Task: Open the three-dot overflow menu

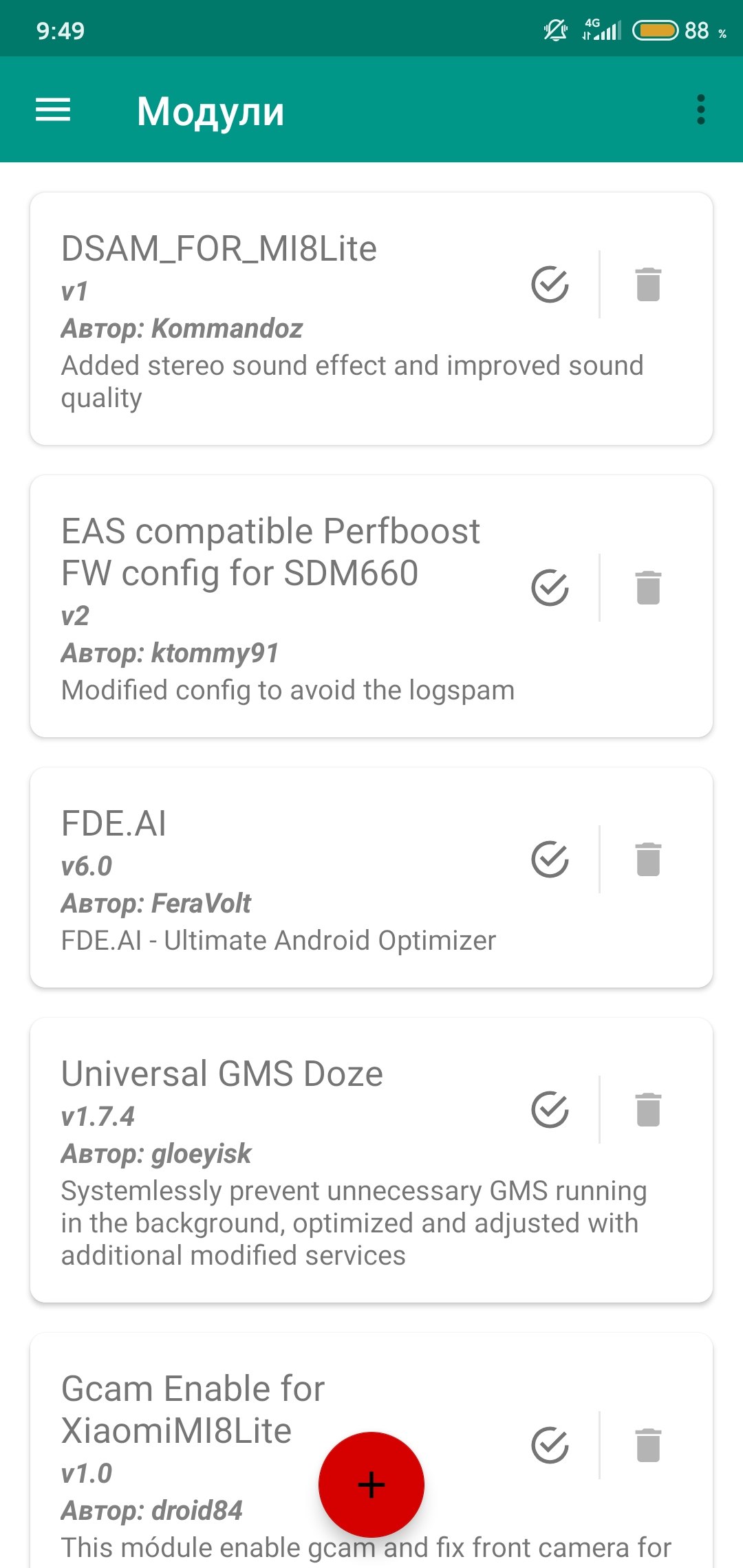Action: [x=700, y=110]
